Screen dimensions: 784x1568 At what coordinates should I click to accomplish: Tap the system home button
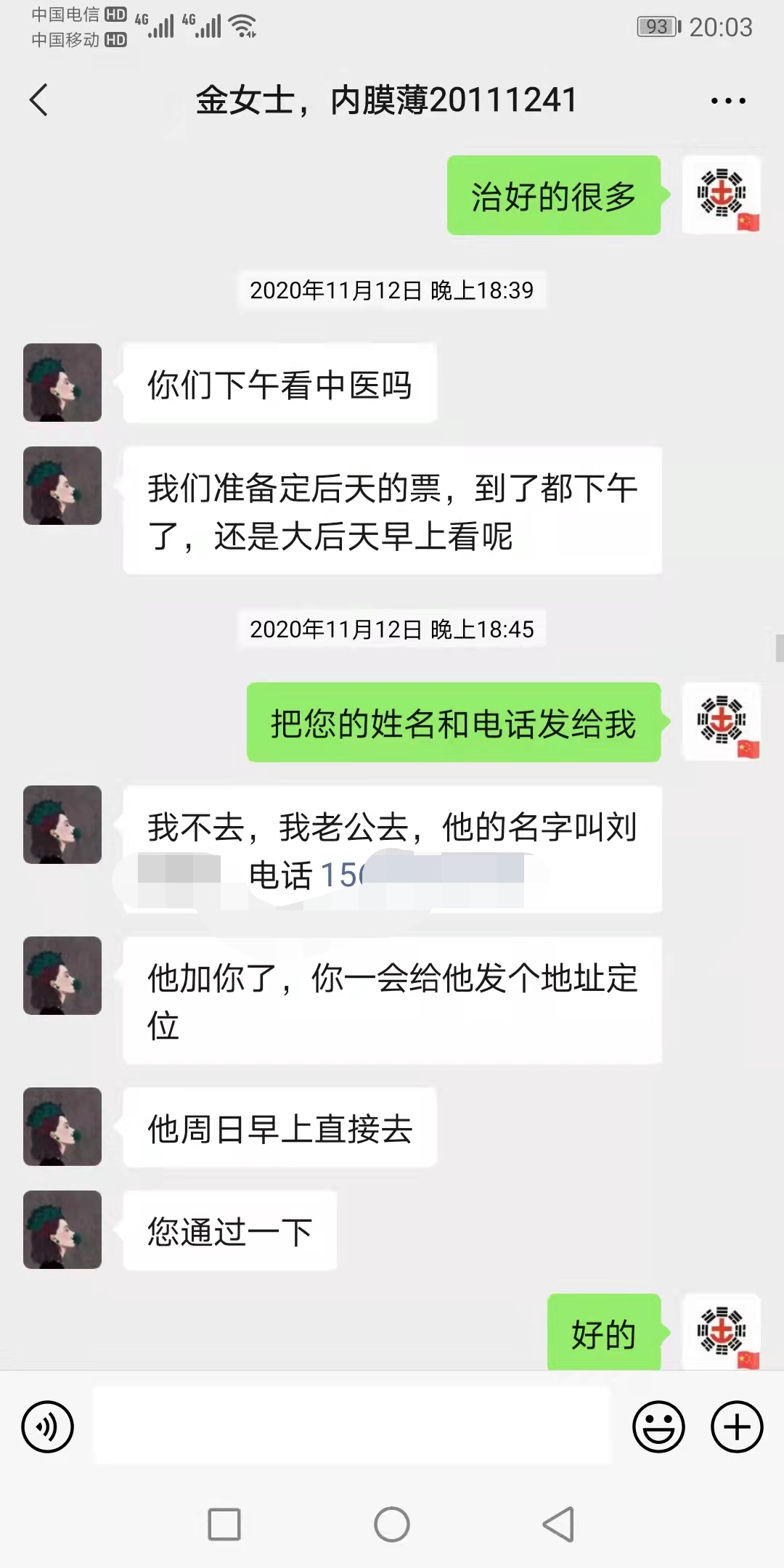point(392,1524)
